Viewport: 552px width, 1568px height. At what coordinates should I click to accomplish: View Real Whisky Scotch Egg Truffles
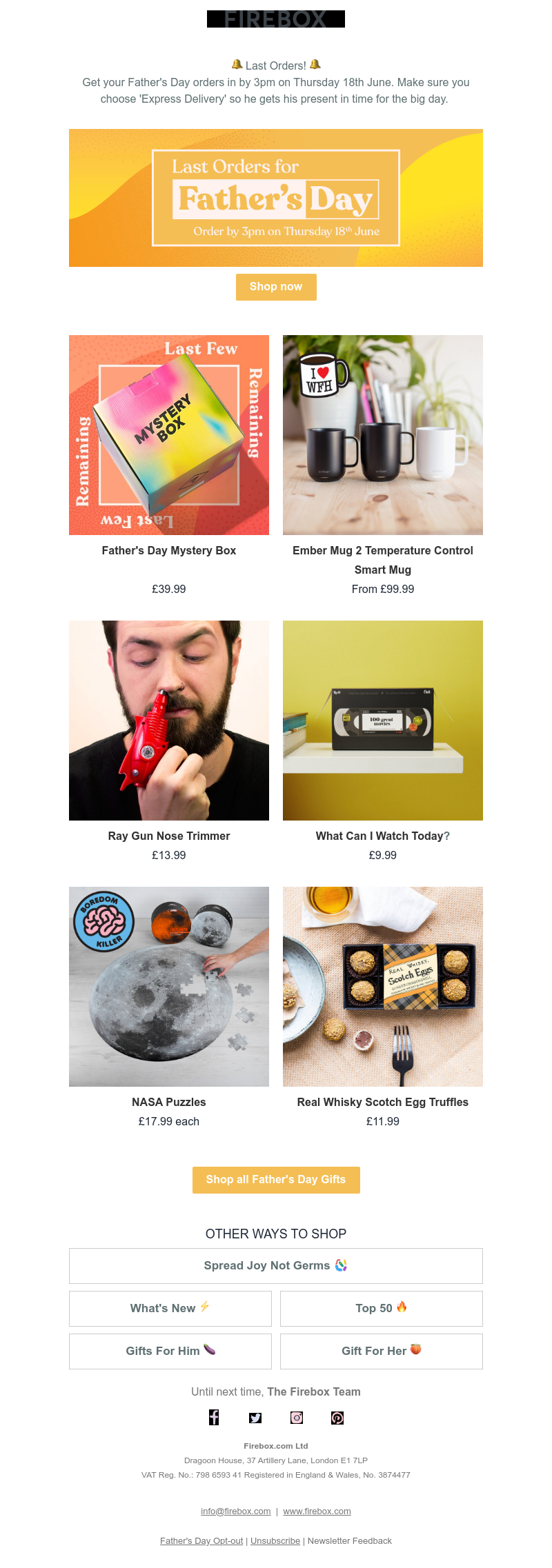click(x=383, y=987)
